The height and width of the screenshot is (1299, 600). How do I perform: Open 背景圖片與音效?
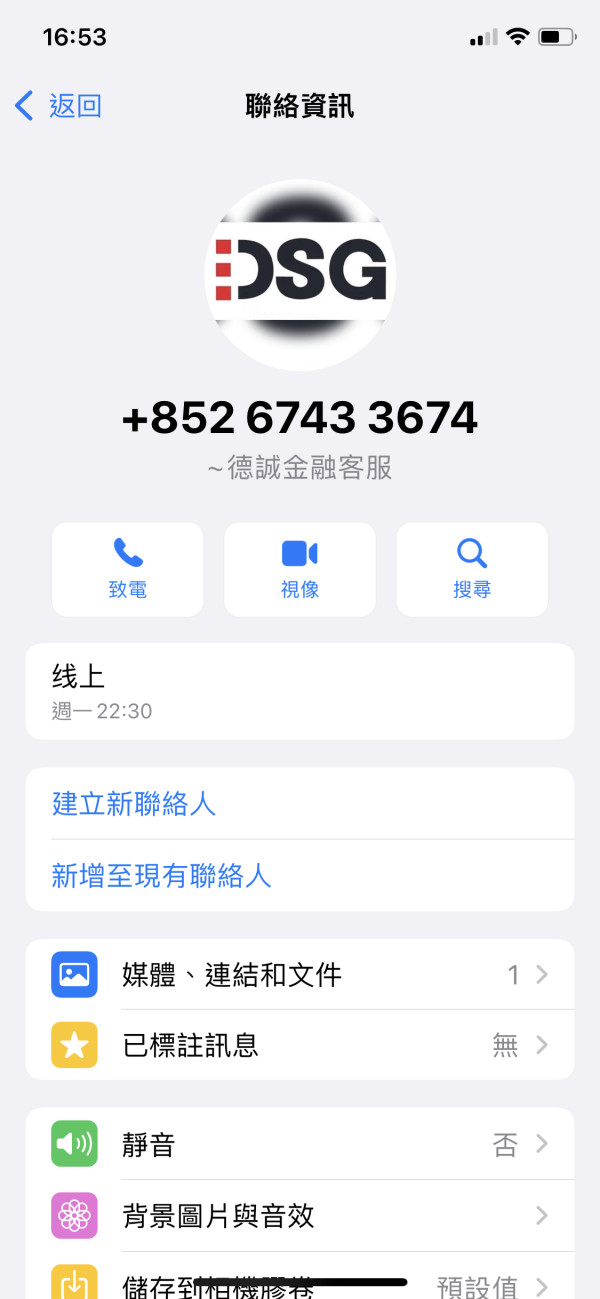300,1215
